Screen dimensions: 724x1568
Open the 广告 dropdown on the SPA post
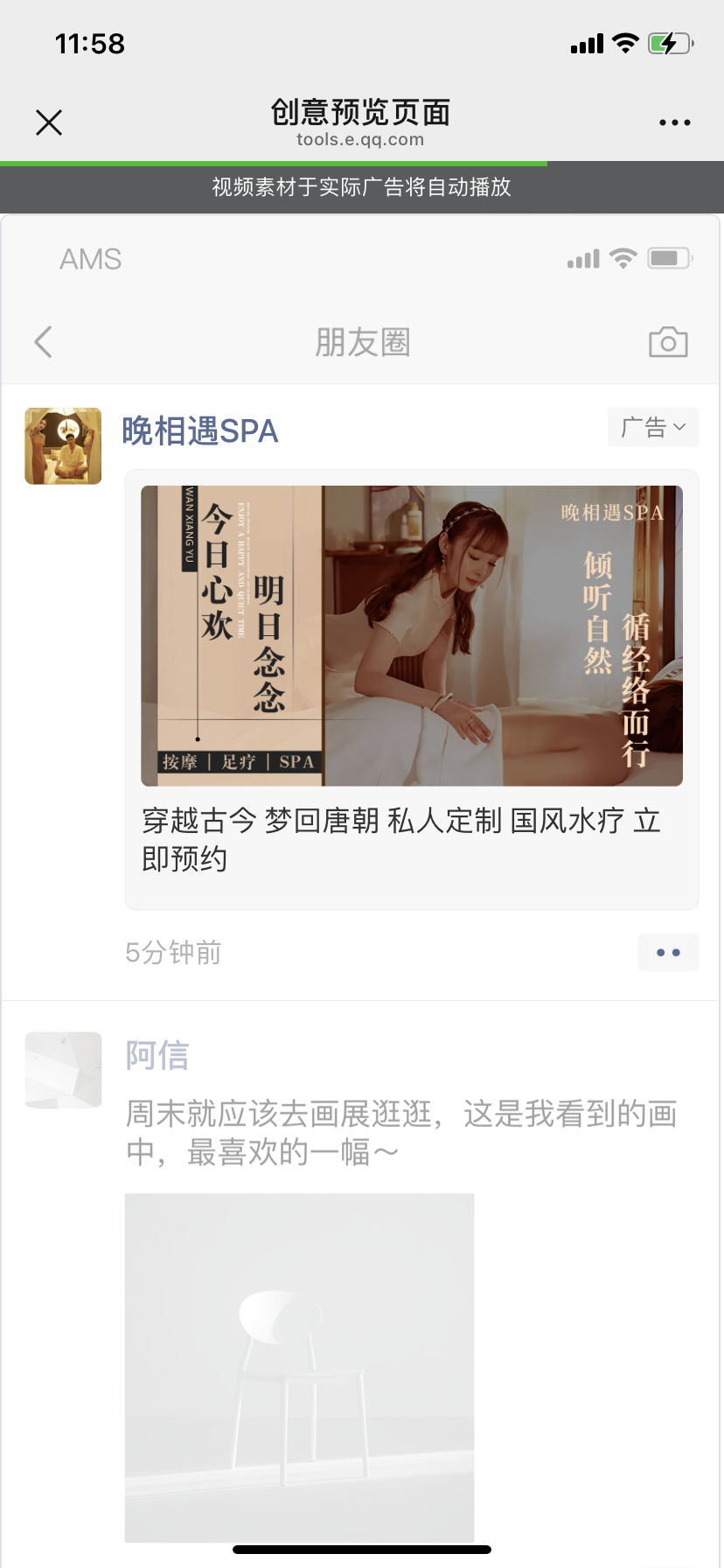652,428
